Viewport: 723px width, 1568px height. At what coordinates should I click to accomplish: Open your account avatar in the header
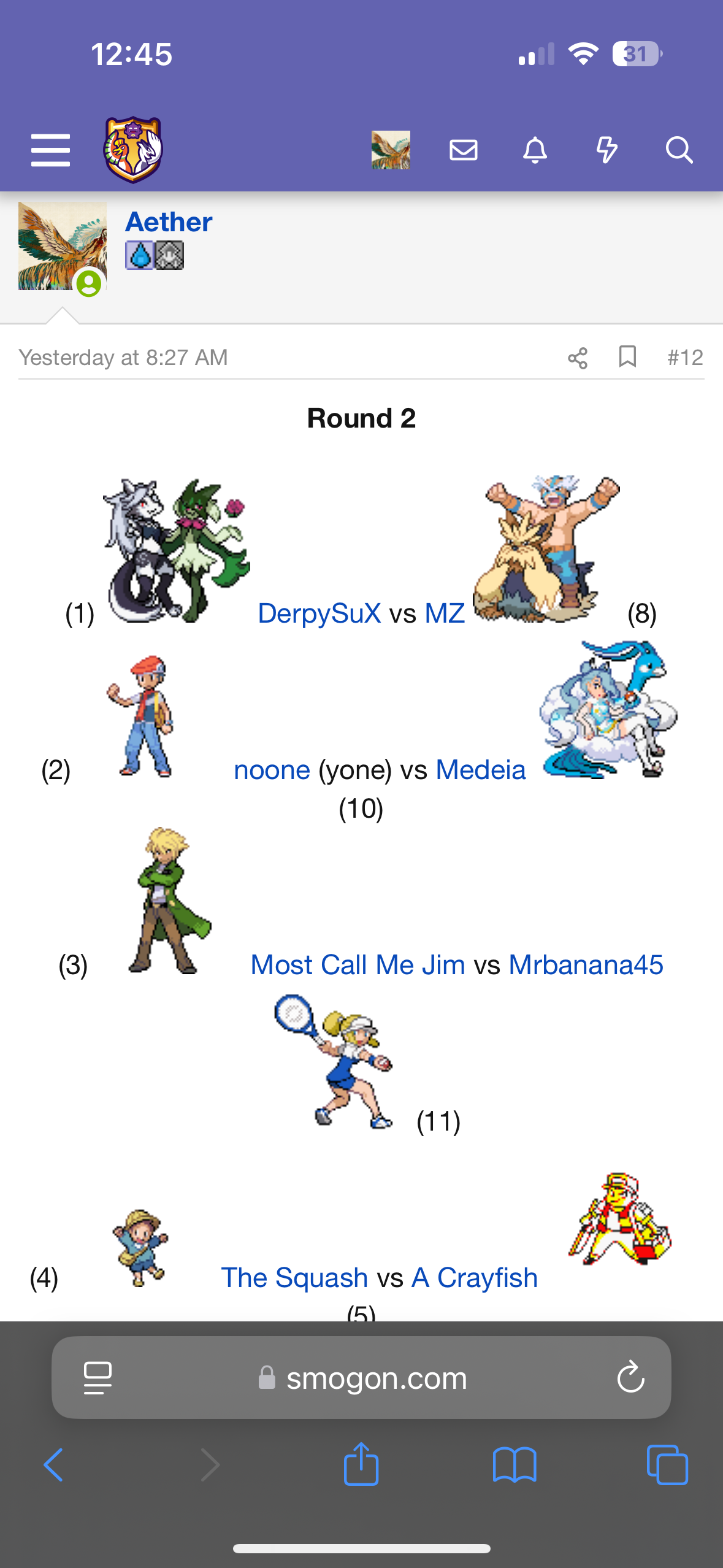point(391,150)
